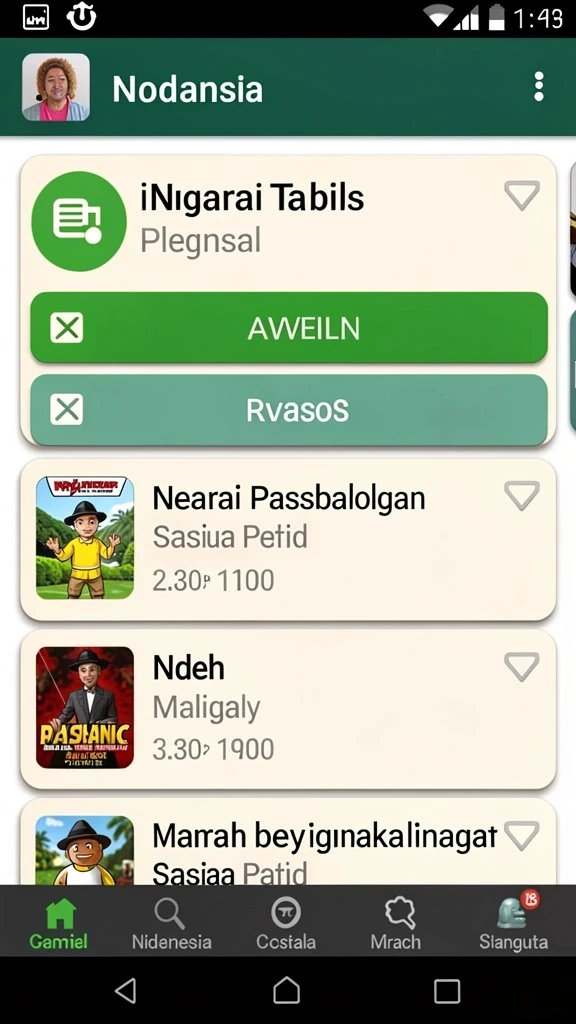The image size is (576, 1024).
Task: Open the Nearai Passbalolgan card
Action: [288, 539]
